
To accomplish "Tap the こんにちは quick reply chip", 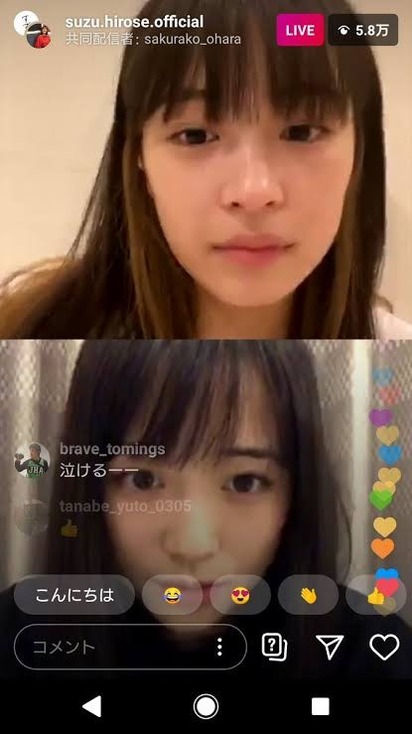I will pyautogui.click(x=74, y=595).
